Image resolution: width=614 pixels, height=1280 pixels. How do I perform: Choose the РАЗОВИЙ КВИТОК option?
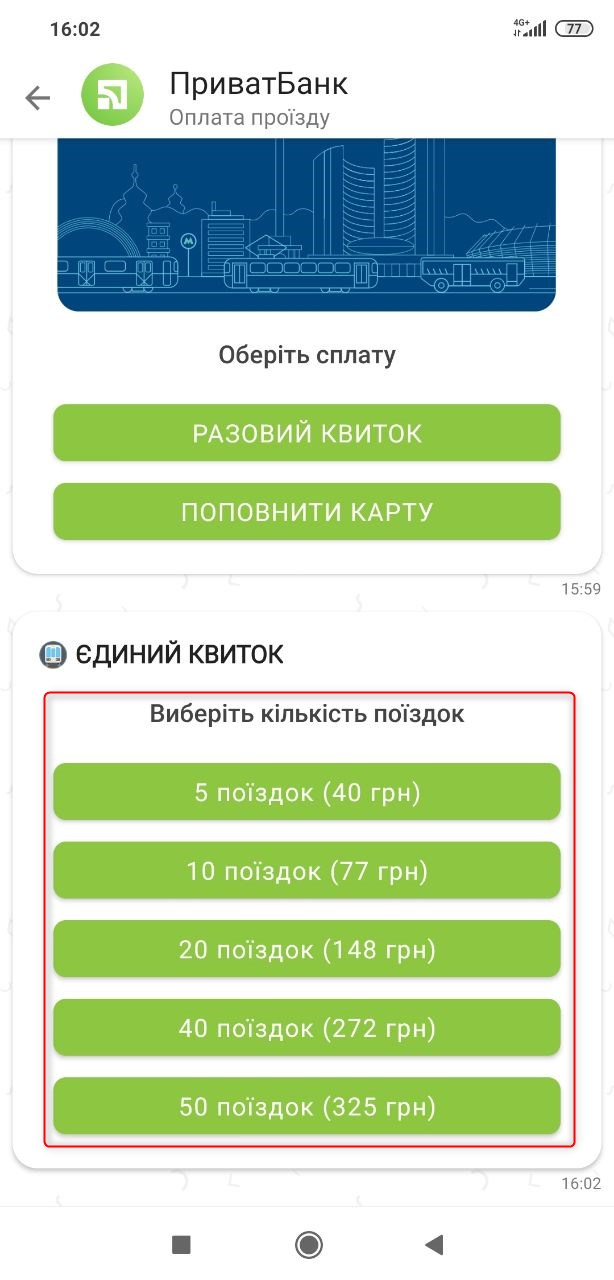pyautogui.click(x=307, y=433)
